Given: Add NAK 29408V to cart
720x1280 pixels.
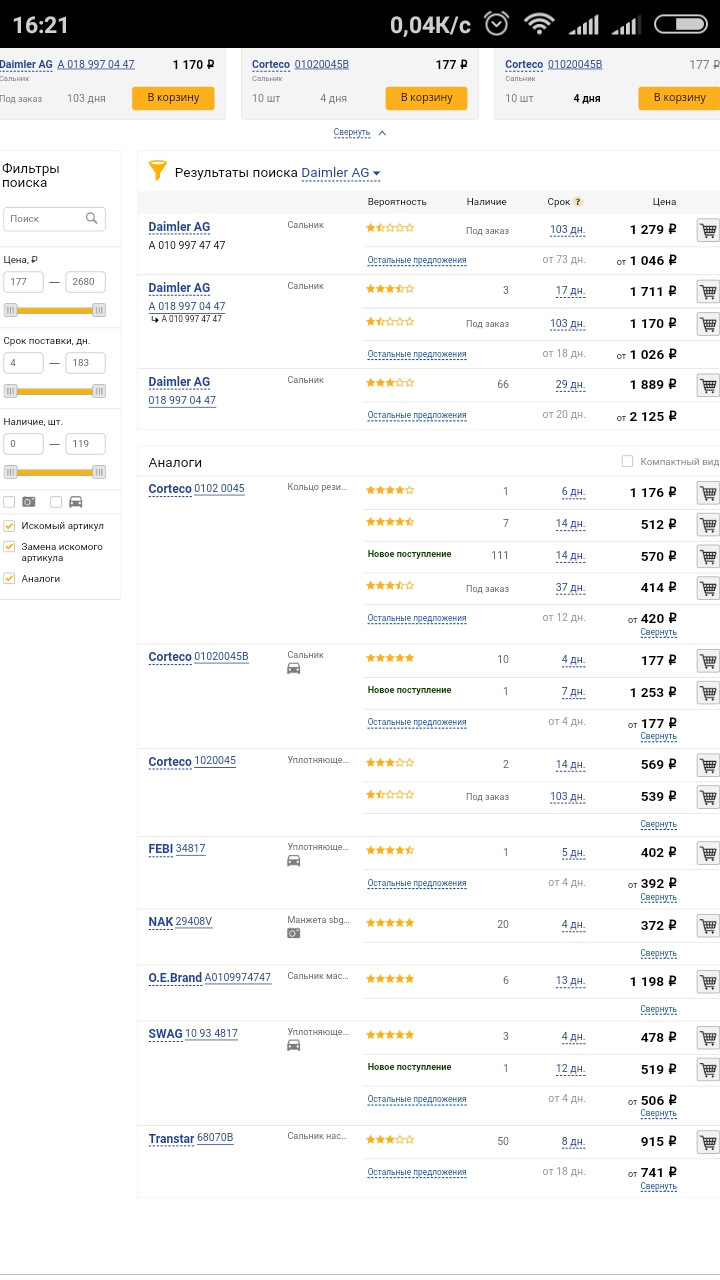Looking at the screenshot, I should pyautogui.click(x=708, y=925).
